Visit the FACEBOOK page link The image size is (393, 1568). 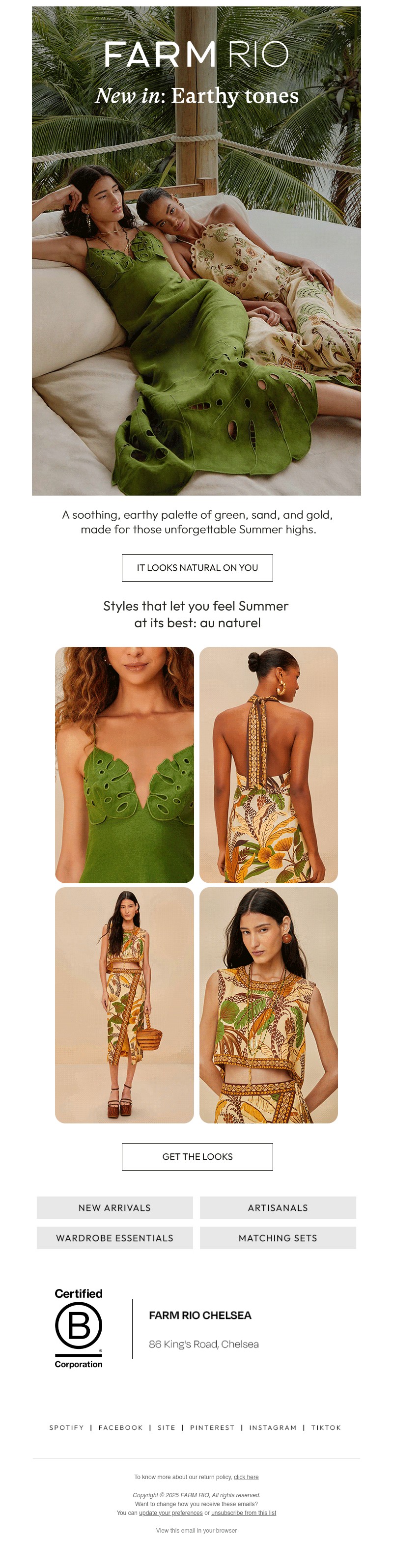coord(120,1428)
